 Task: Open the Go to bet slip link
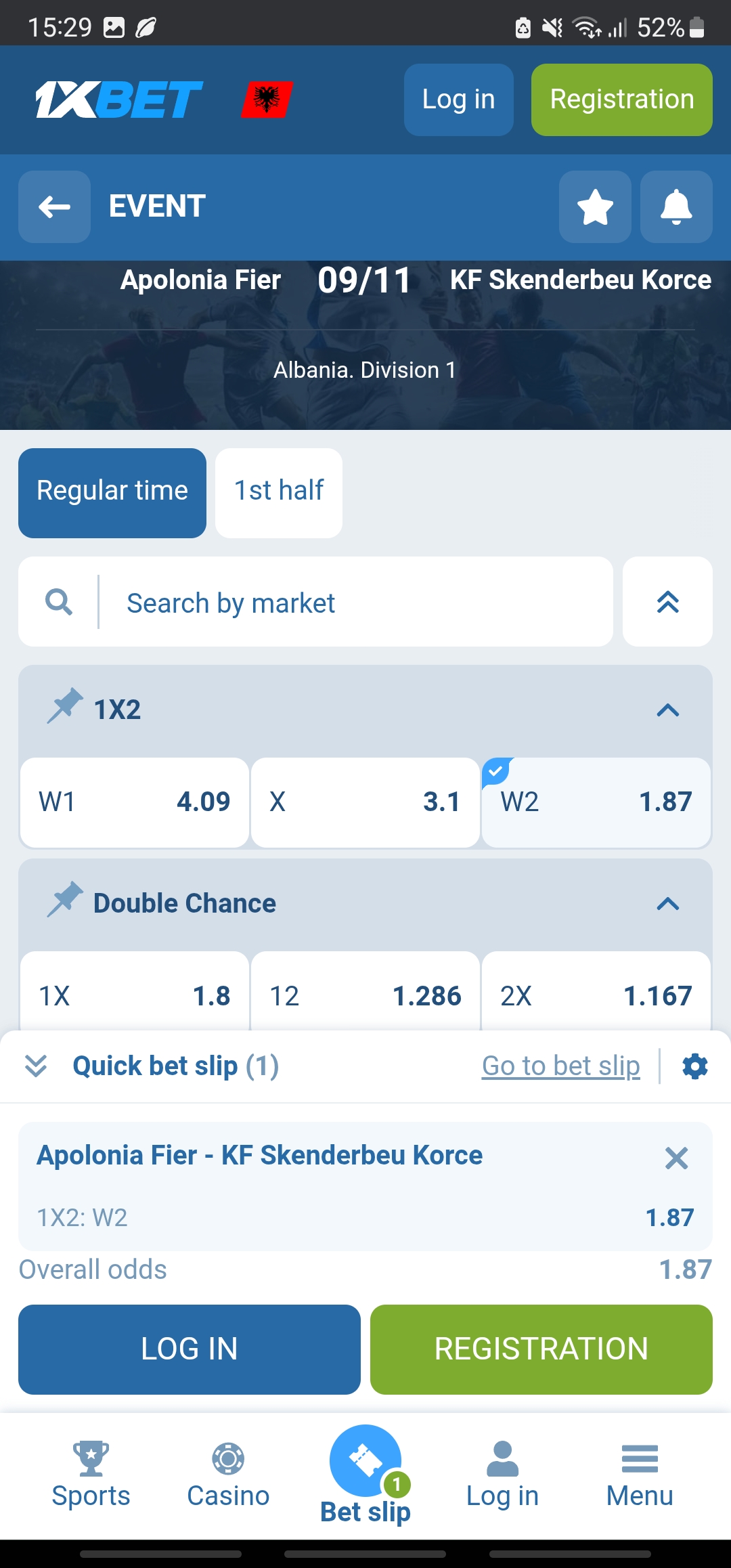point(560,1066)
